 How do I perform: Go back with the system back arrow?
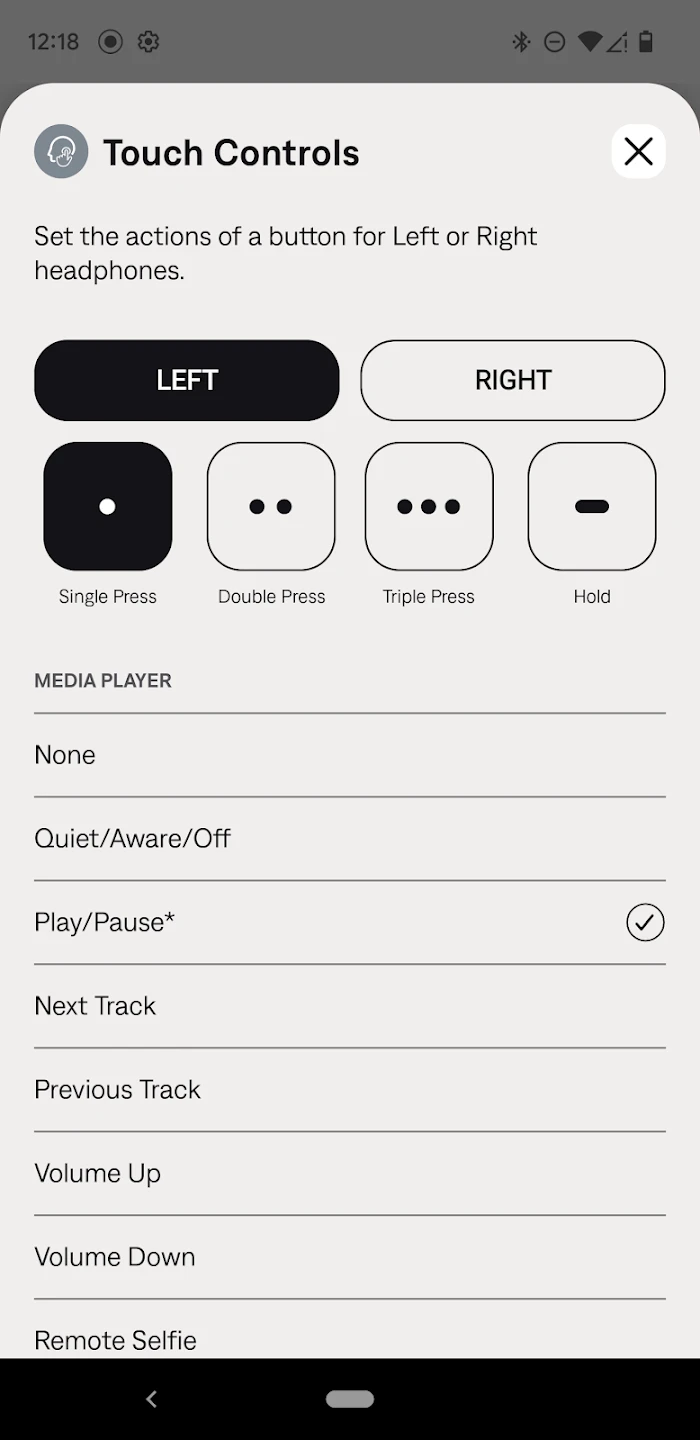pos(152,1399)
